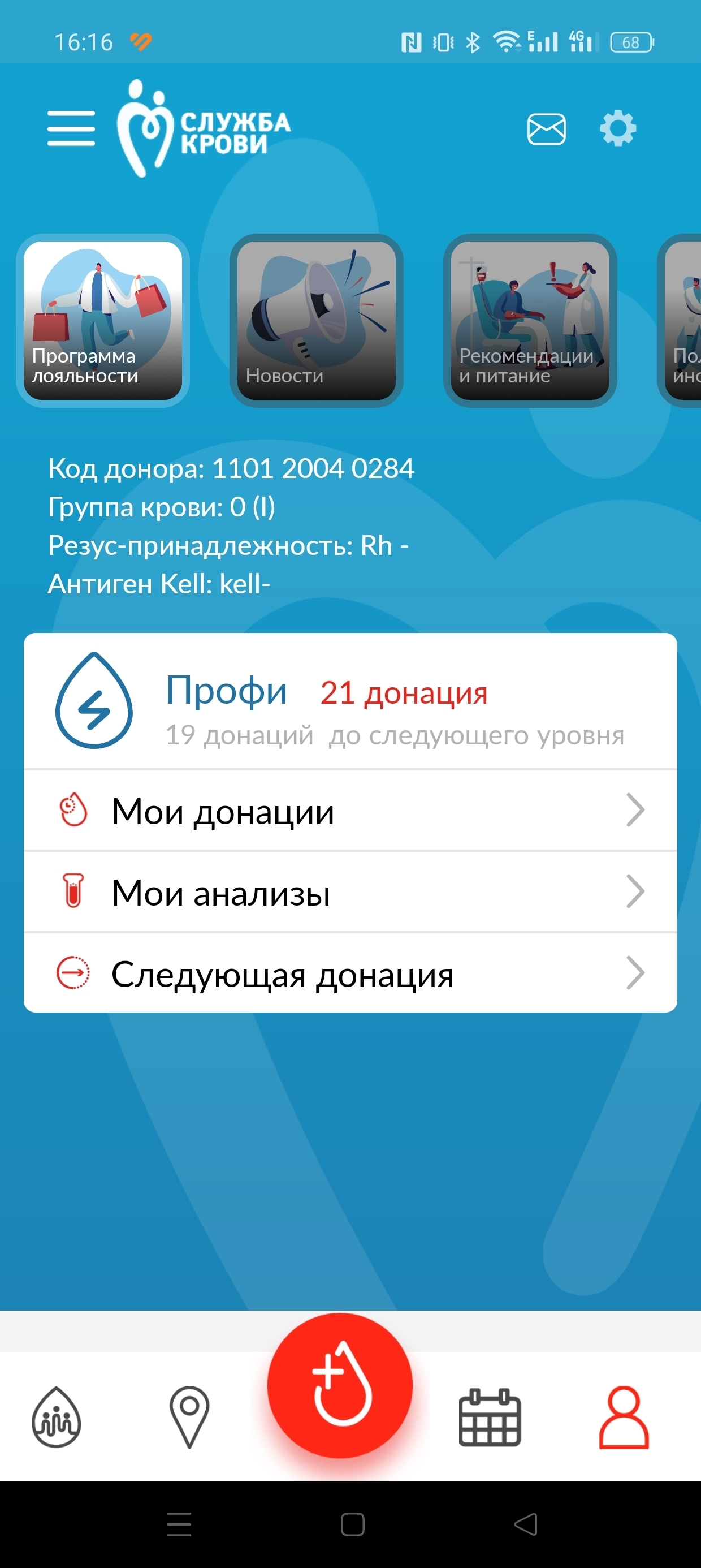
Task: Open the Мои анализы row
Action: (350, 893)
